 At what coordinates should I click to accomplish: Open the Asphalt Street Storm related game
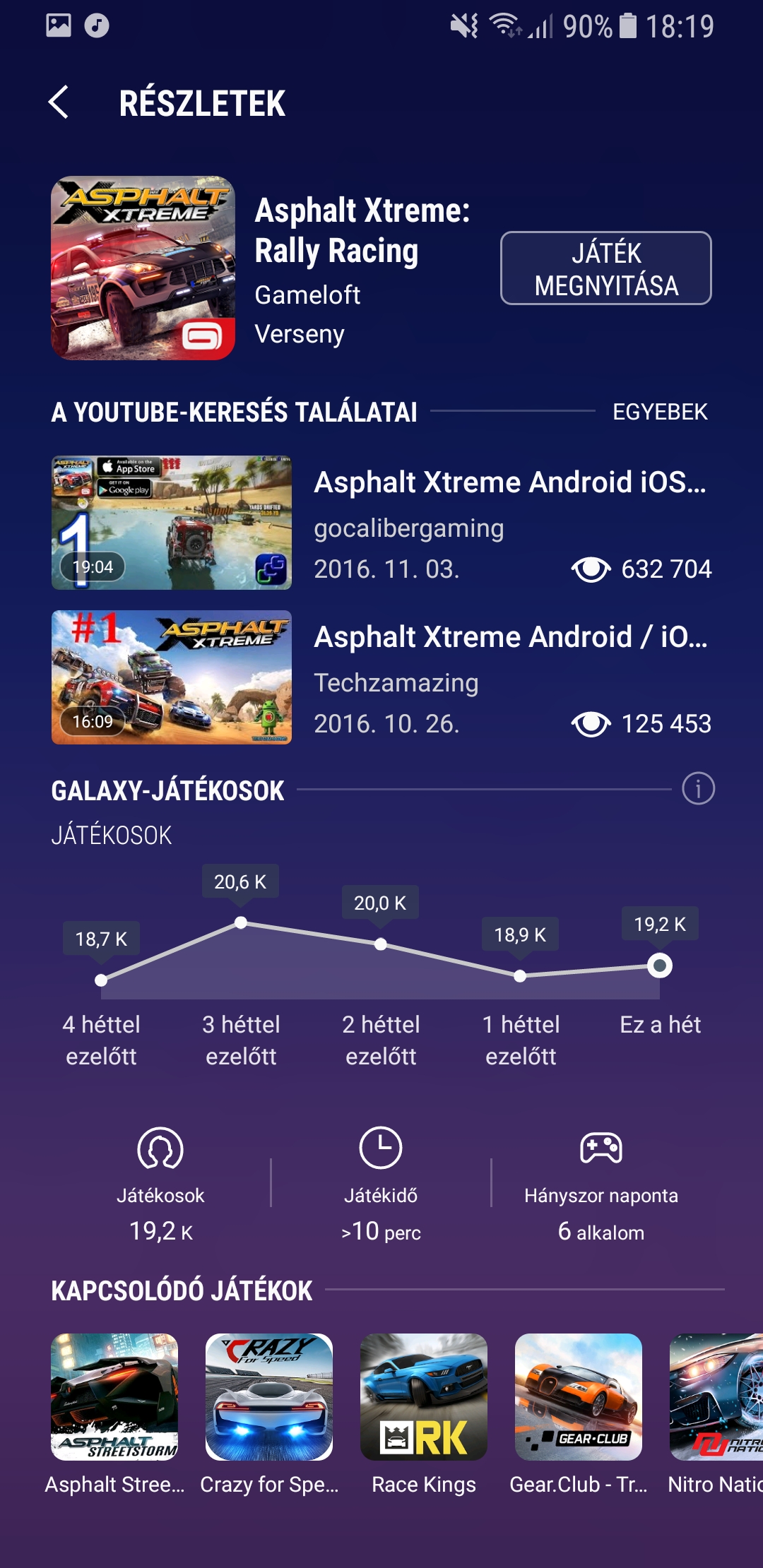114,1397
